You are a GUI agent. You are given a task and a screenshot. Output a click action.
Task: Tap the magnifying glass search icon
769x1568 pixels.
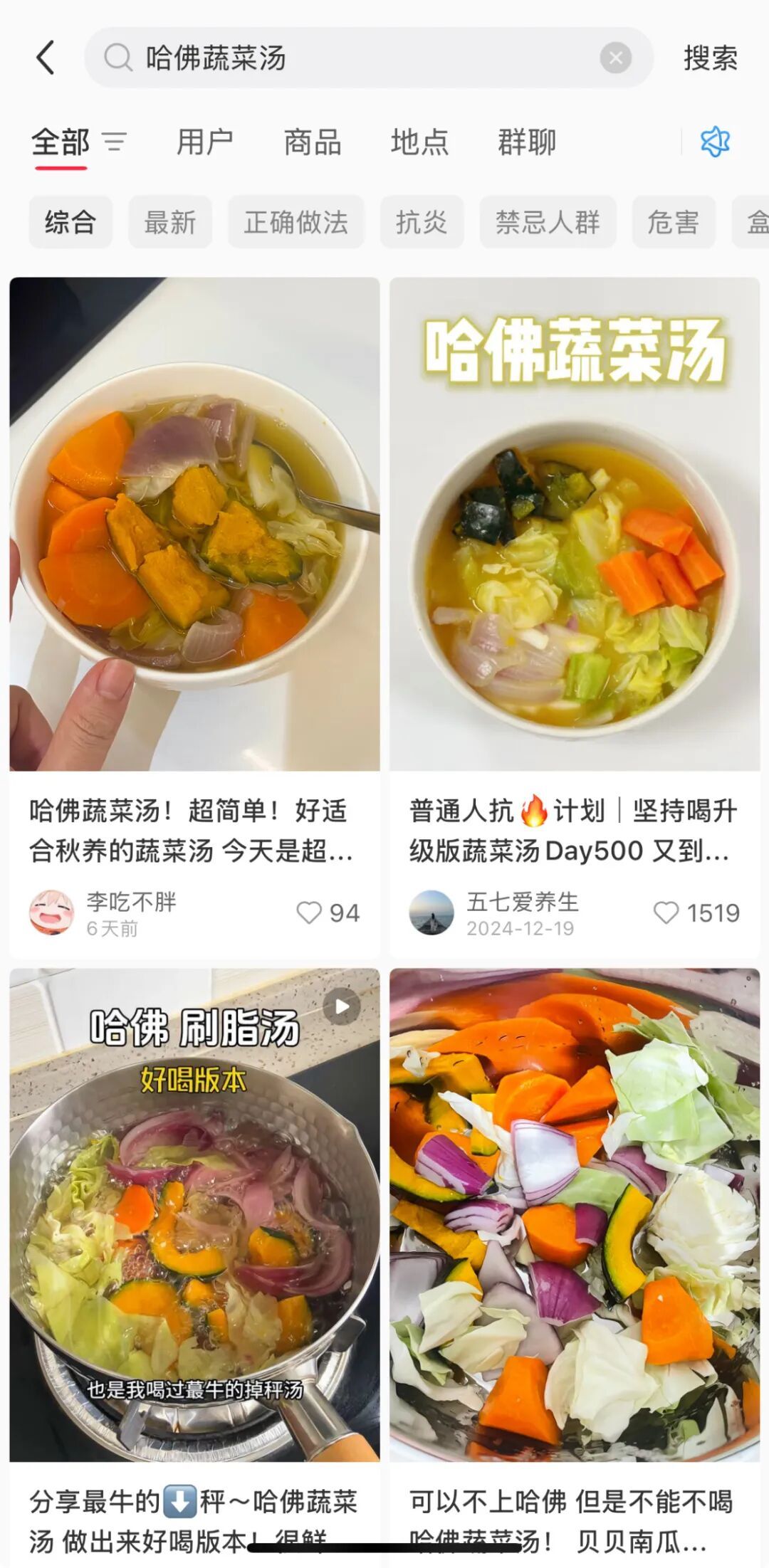click(116, 57)
